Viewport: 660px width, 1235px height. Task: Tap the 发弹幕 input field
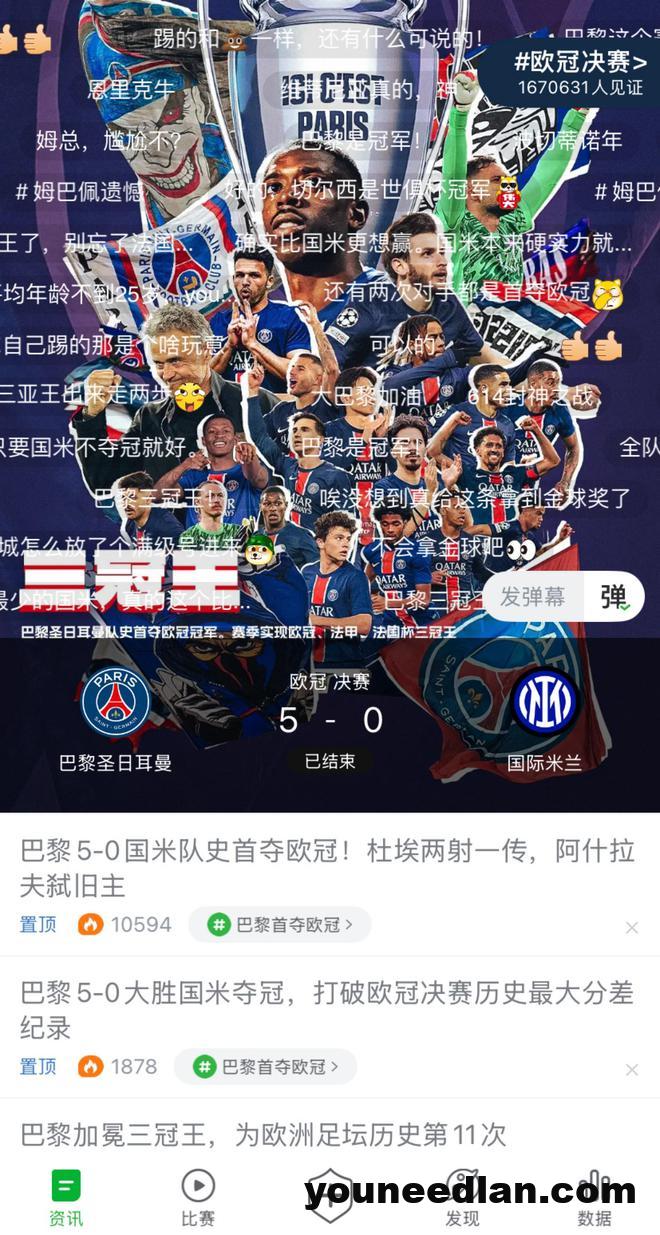533,597
